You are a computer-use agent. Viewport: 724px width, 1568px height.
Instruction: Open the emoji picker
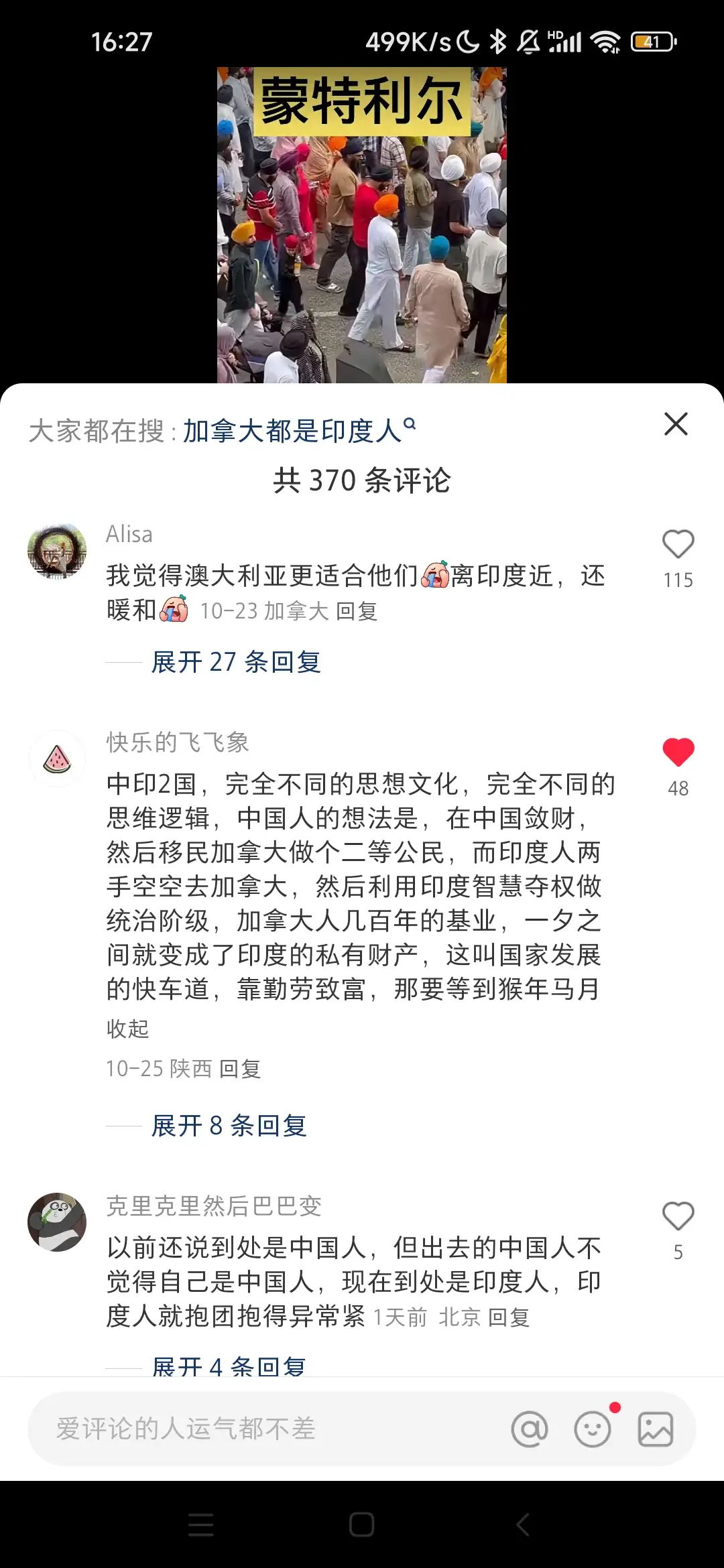[x=593, y=1429]
